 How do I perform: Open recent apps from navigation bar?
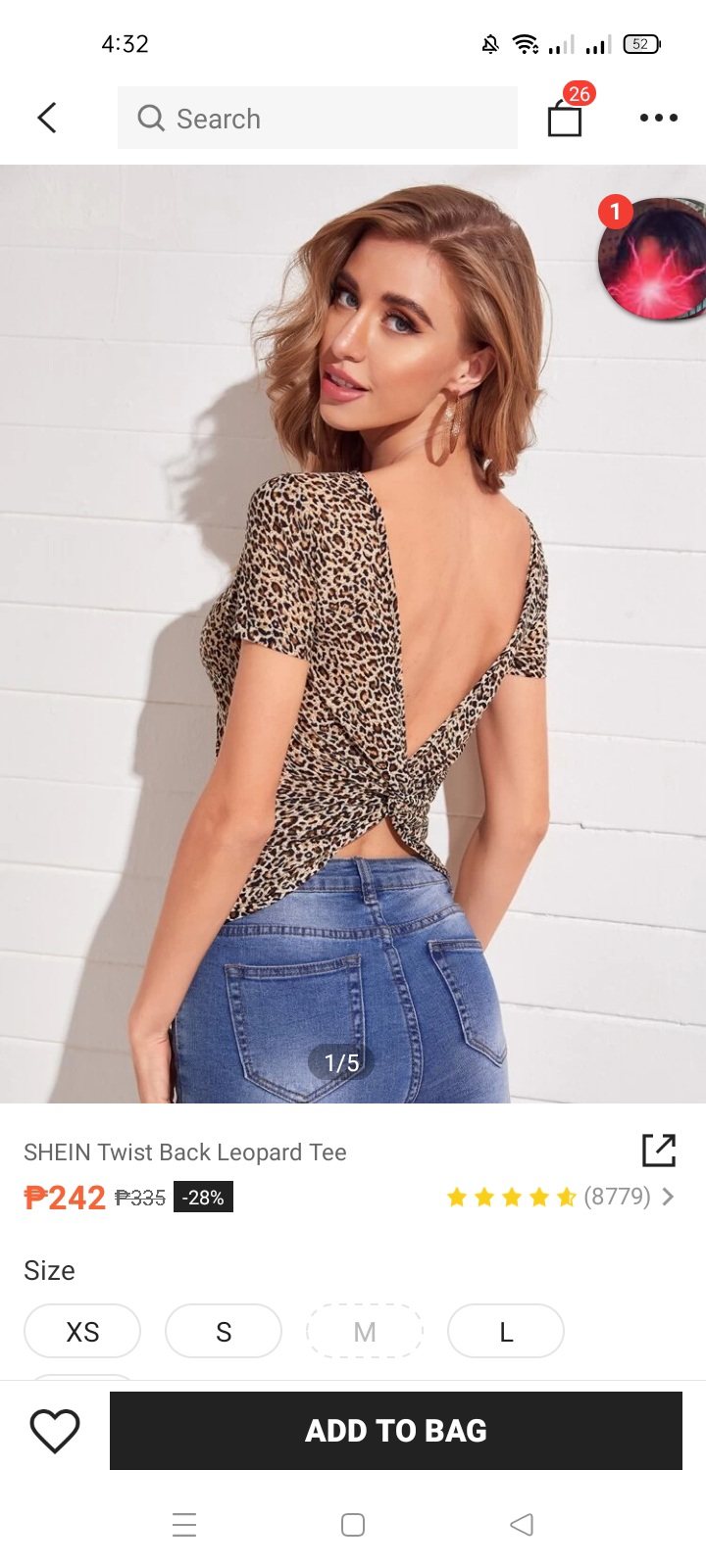[x=184, y=1525]
